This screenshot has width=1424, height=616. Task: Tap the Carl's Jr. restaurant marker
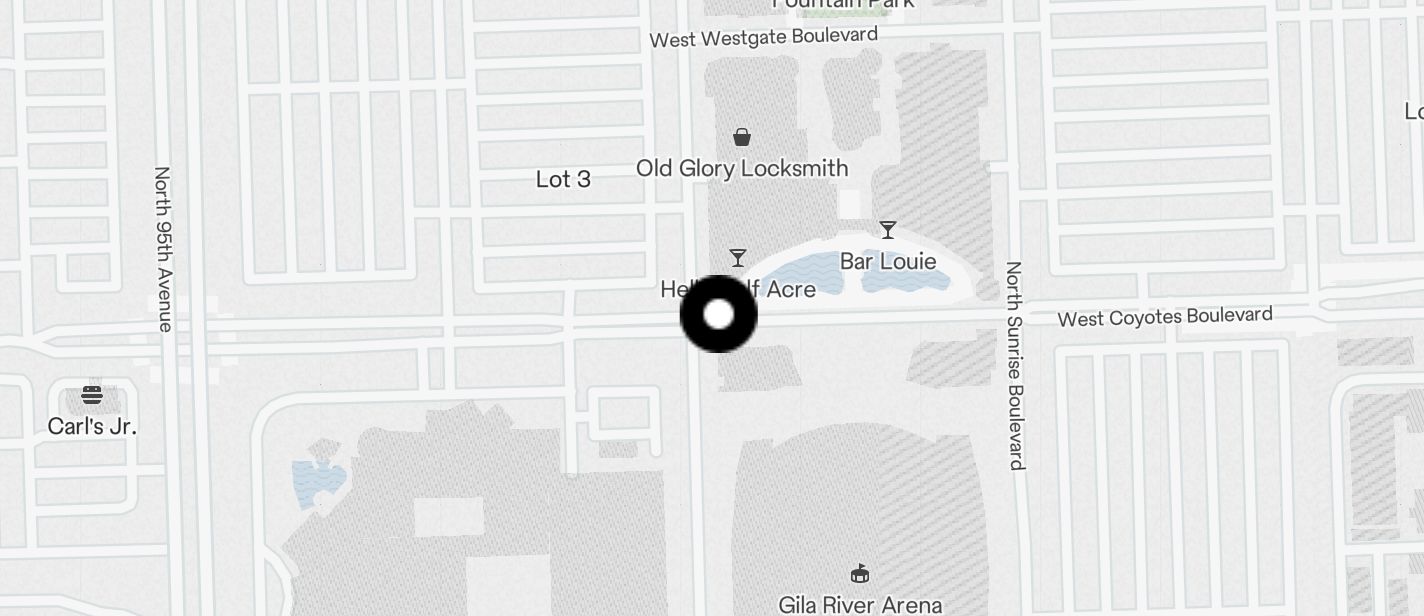pyautogui.click(x=92, y=395)
